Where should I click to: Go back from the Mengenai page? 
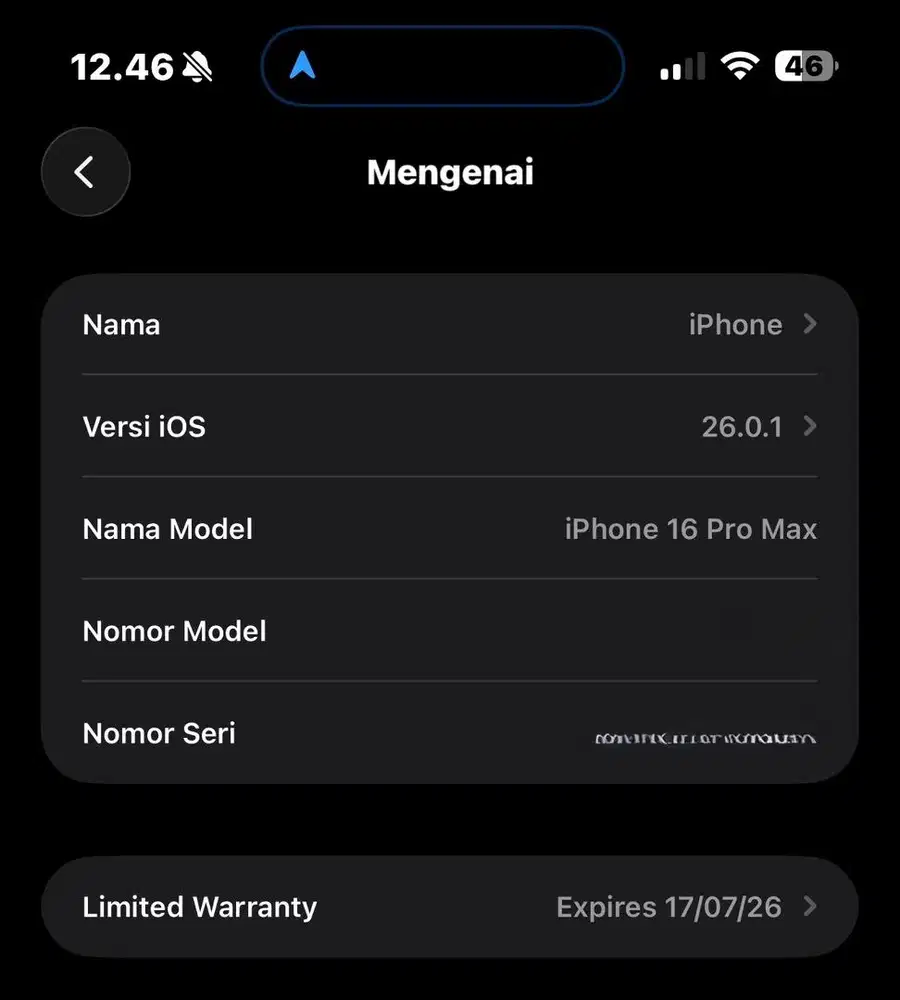[x=85, y=172]
